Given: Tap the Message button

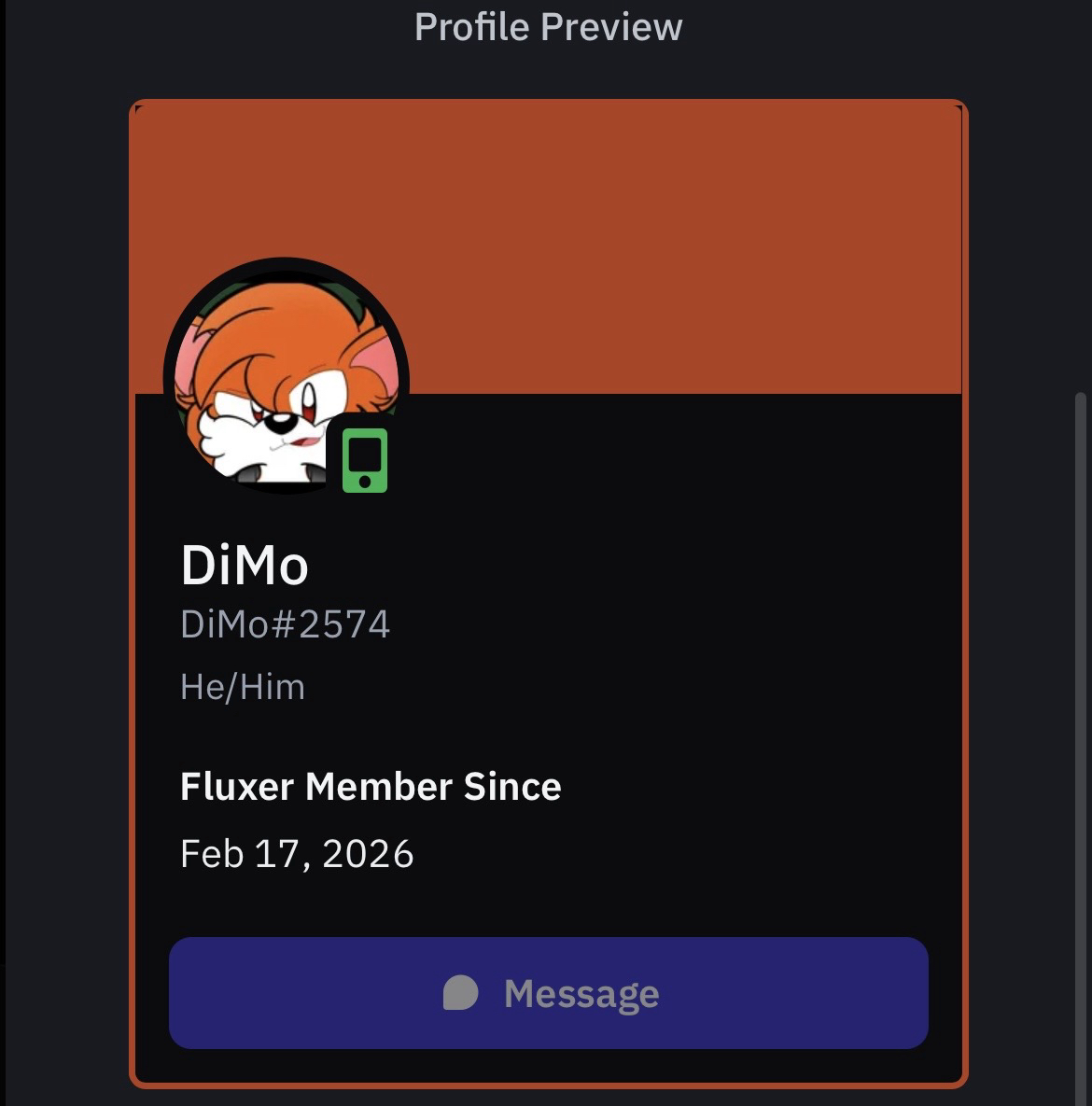Looking at the screenshot, I should (548, 993).
